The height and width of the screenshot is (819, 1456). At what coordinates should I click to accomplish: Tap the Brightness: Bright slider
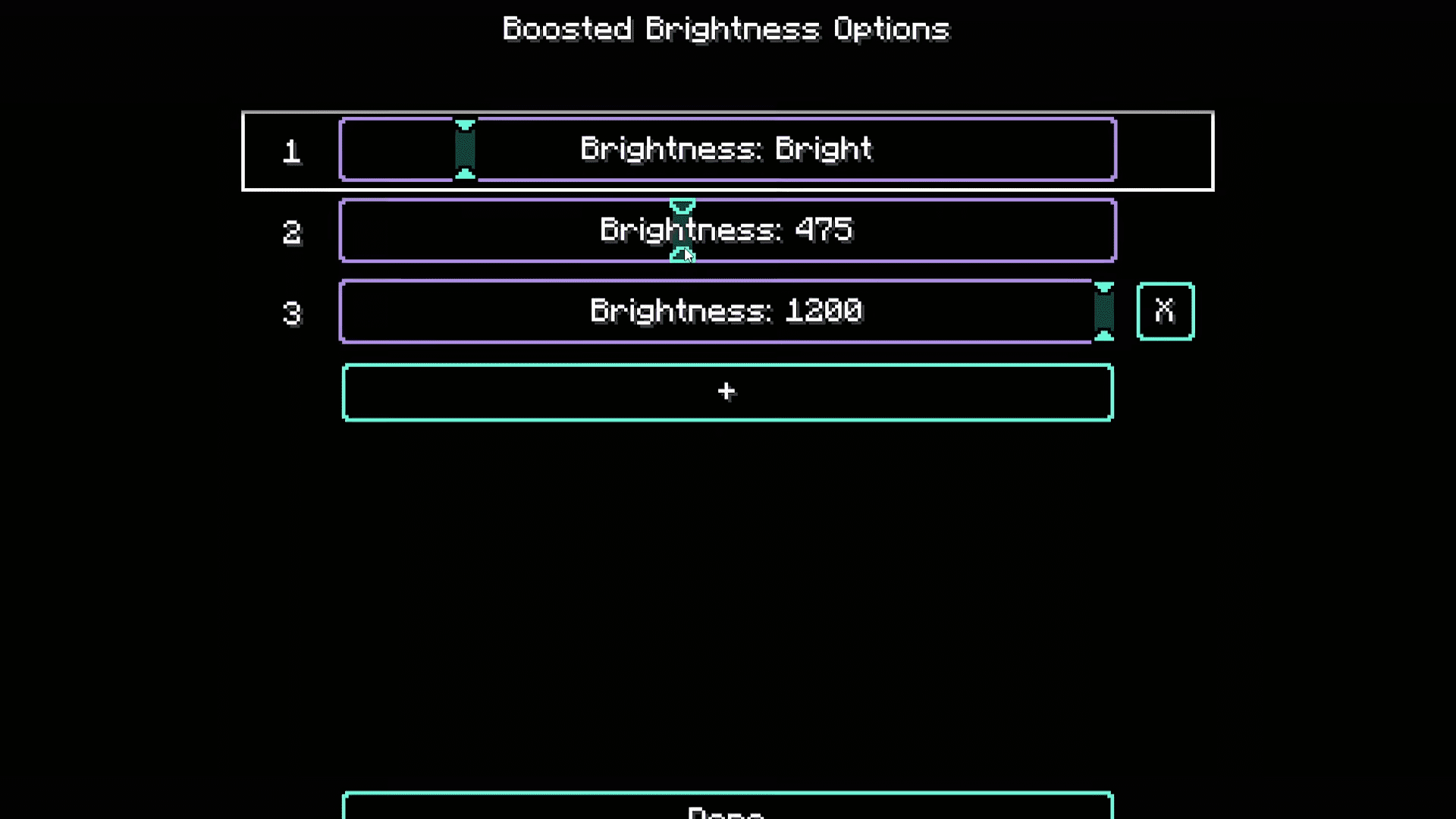point(726,149)
